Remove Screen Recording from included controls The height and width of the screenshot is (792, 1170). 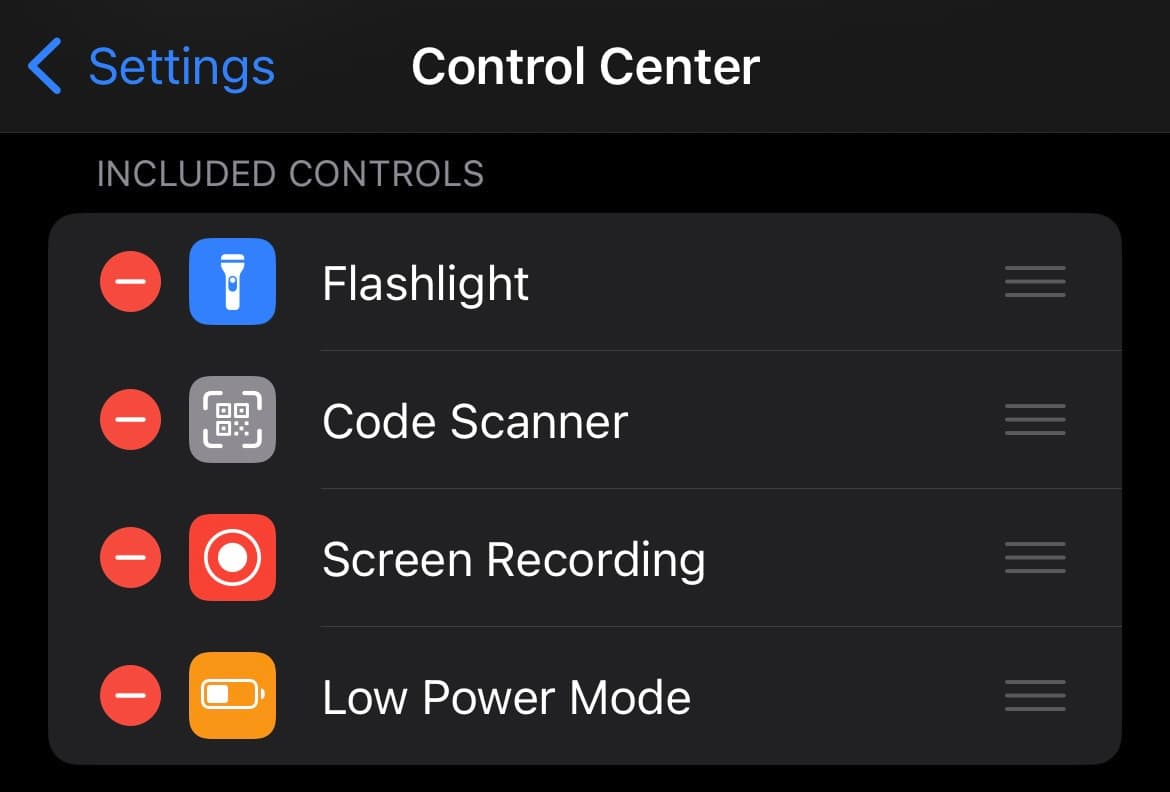(130, 558)
